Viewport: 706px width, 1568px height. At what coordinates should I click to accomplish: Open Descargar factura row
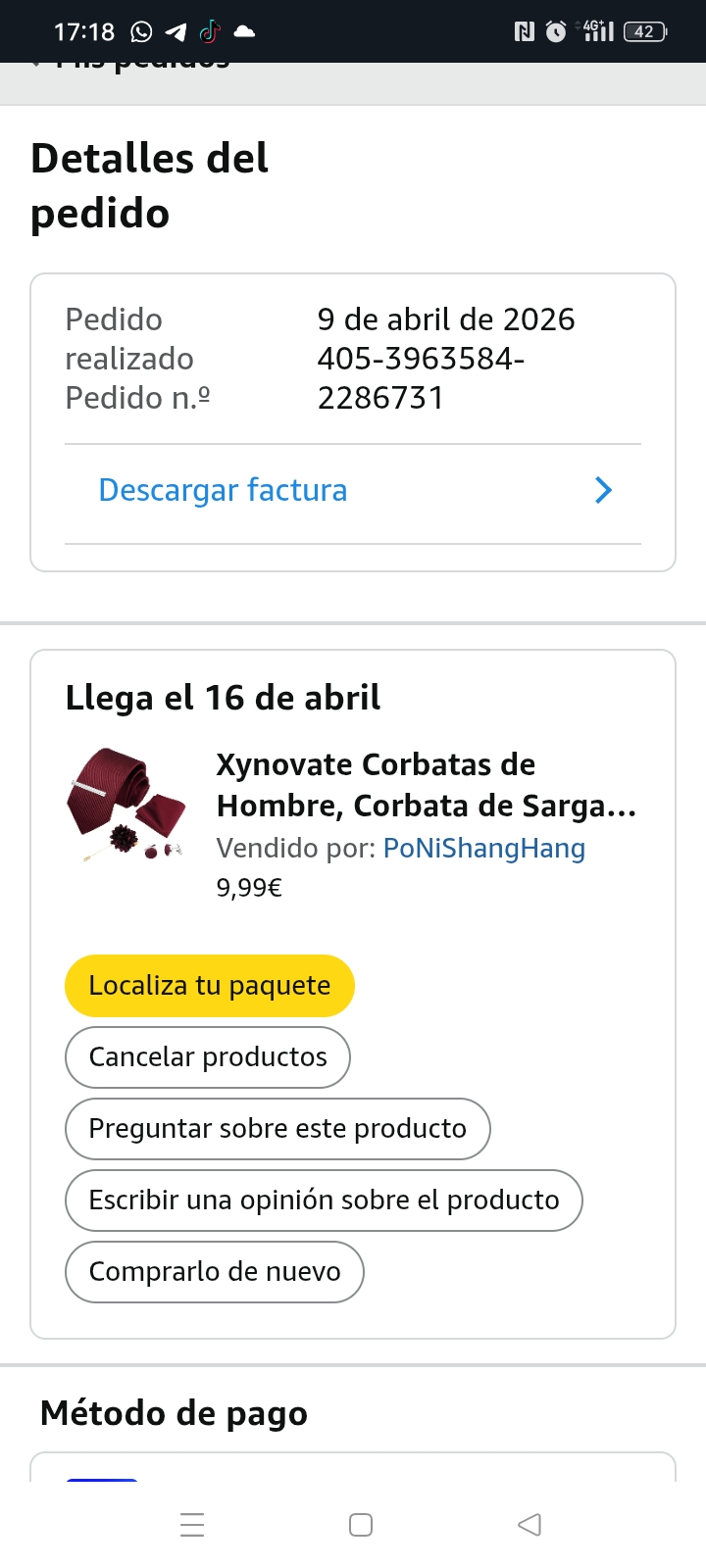[x=351, y=490]
